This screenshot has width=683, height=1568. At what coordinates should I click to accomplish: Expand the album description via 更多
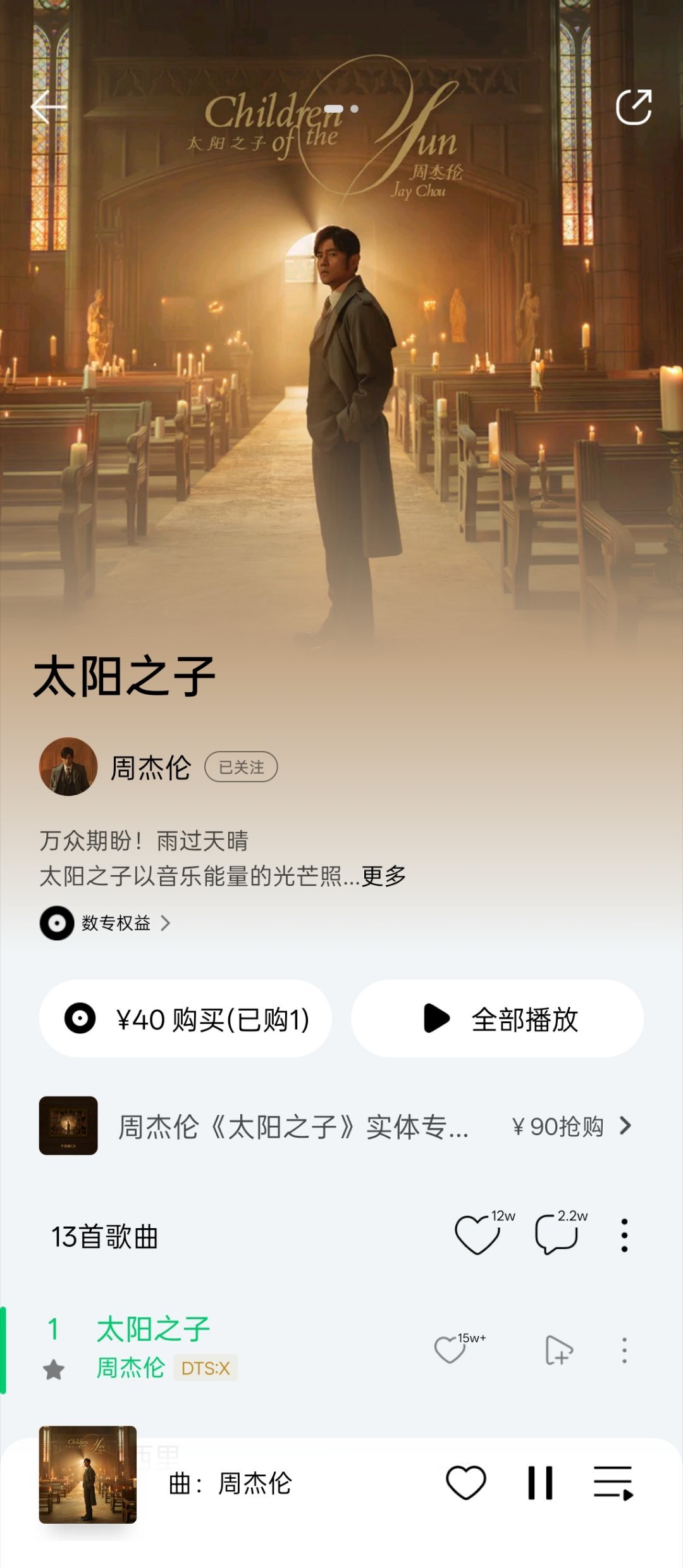(x=386, y=878)
